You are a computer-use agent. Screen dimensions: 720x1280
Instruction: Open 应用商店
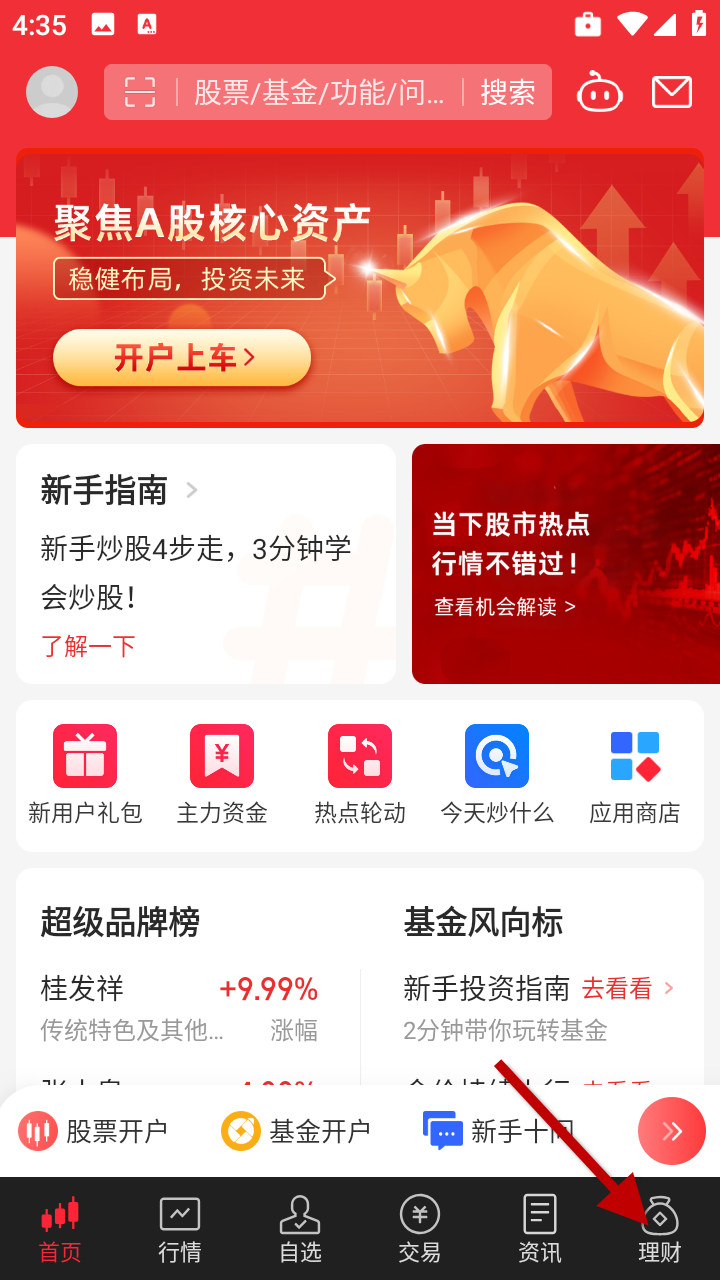[x=634, y=774]
